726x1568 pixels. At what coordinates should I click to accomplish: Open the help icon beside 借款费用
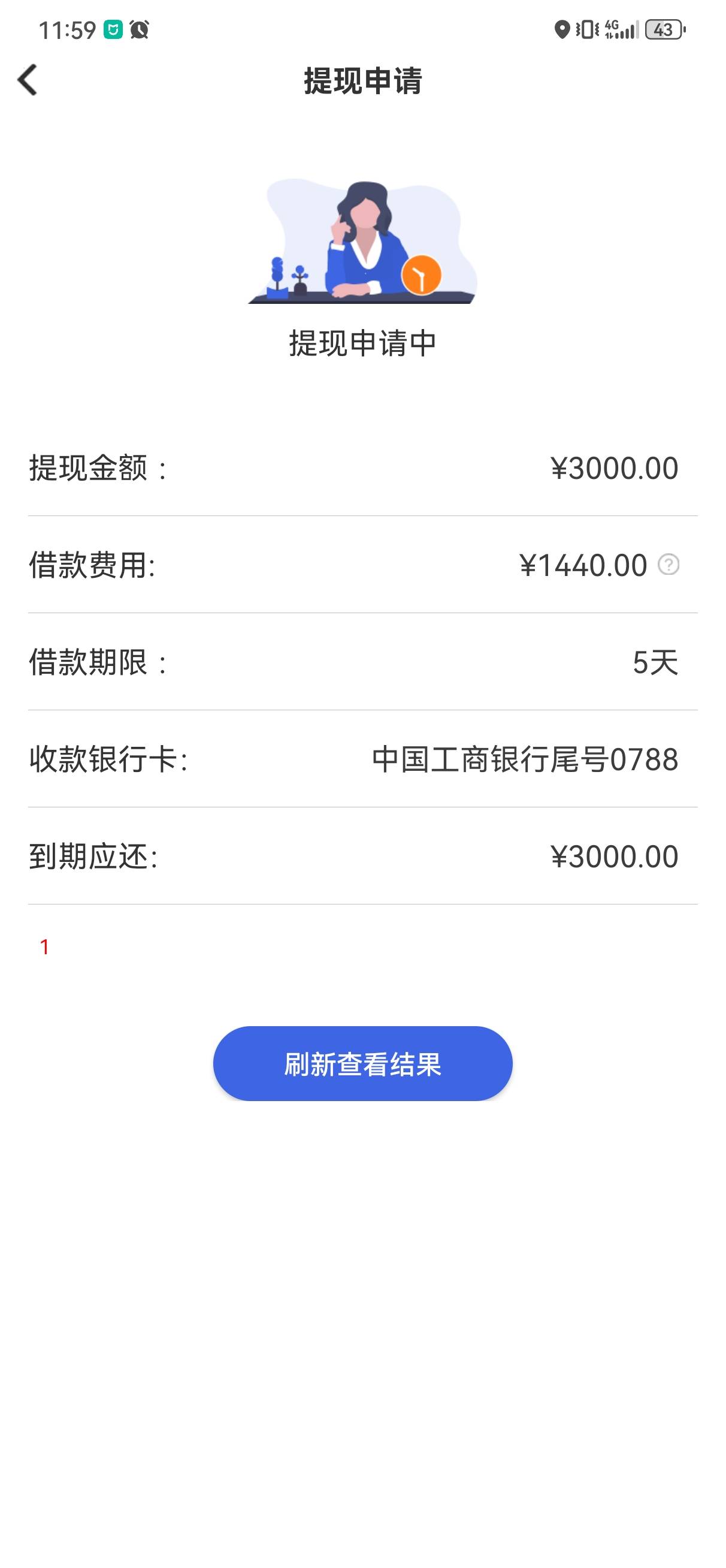668,564
